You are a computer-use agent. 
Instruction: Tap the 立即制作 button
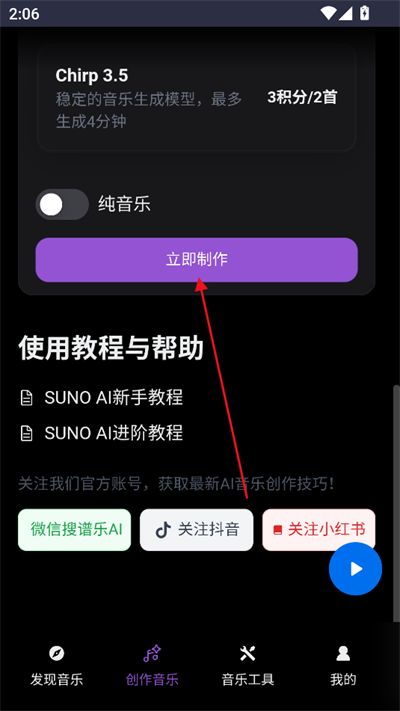(x=196, y=260)
